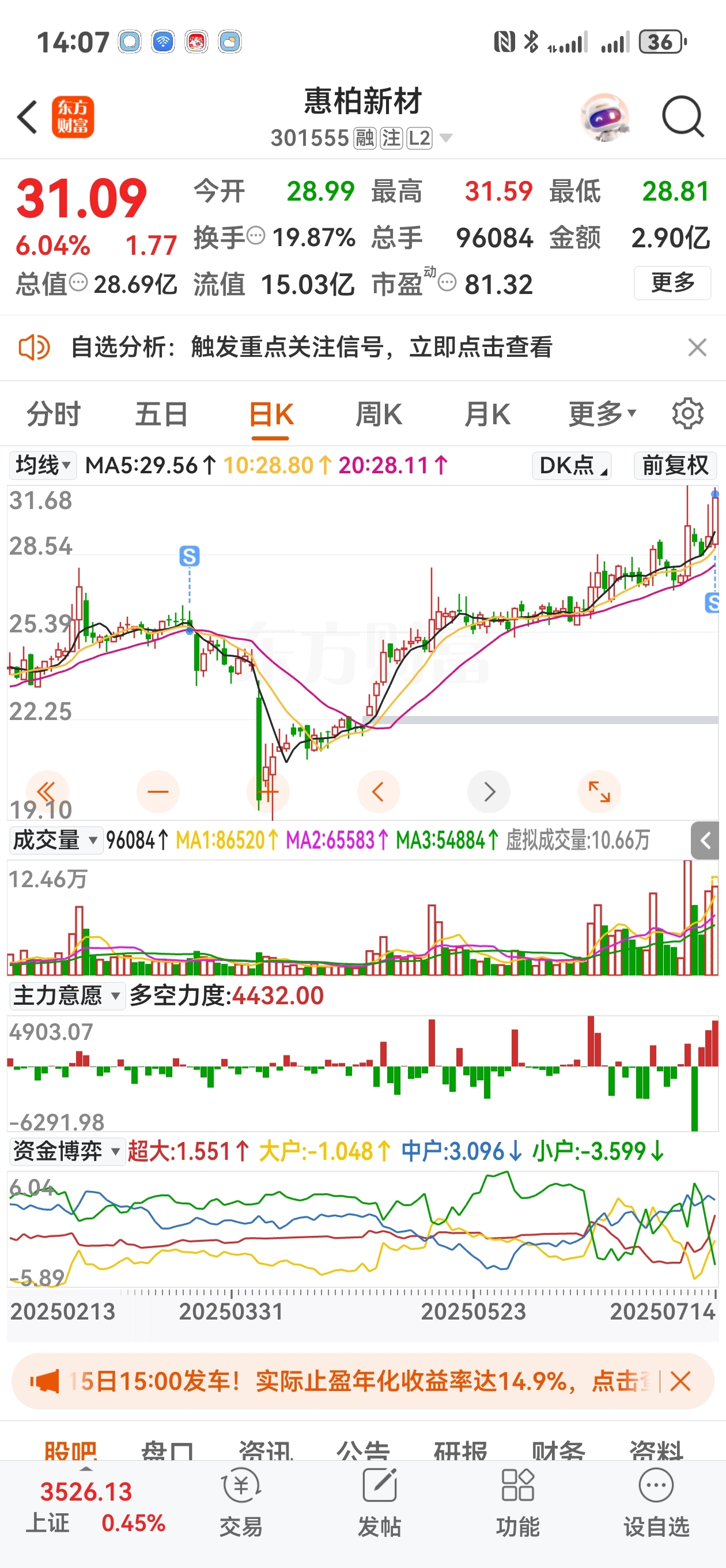Open the search magnifier icon
Image resolution: width=726 pixels, height=1568 pixels.
coord(683,116)
